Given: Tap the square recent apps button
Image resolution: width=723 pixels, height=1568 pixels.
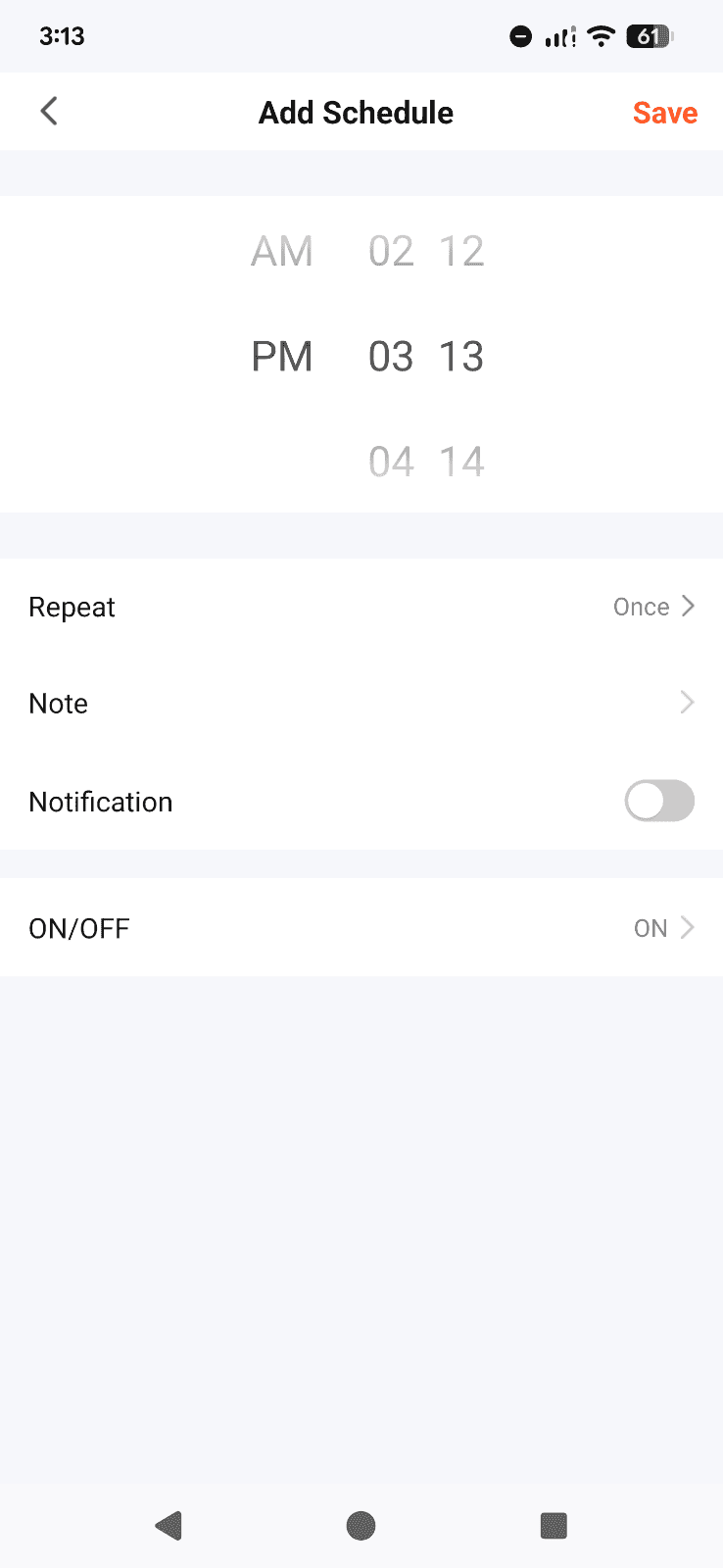Looking at the screenshot, I should (554, 1525).
